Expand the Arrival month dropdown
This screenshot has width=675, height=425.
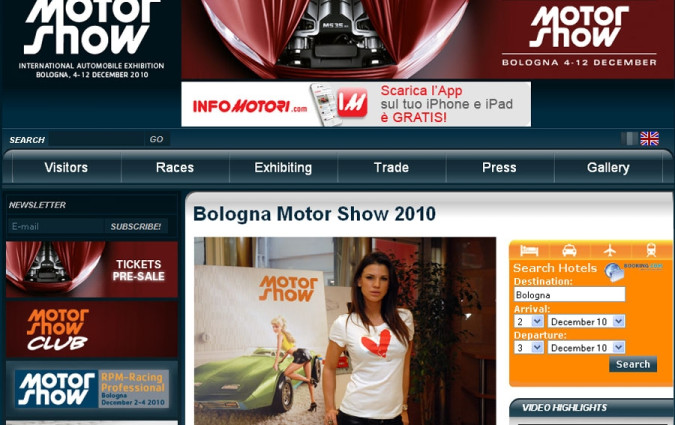coord(586,322)
